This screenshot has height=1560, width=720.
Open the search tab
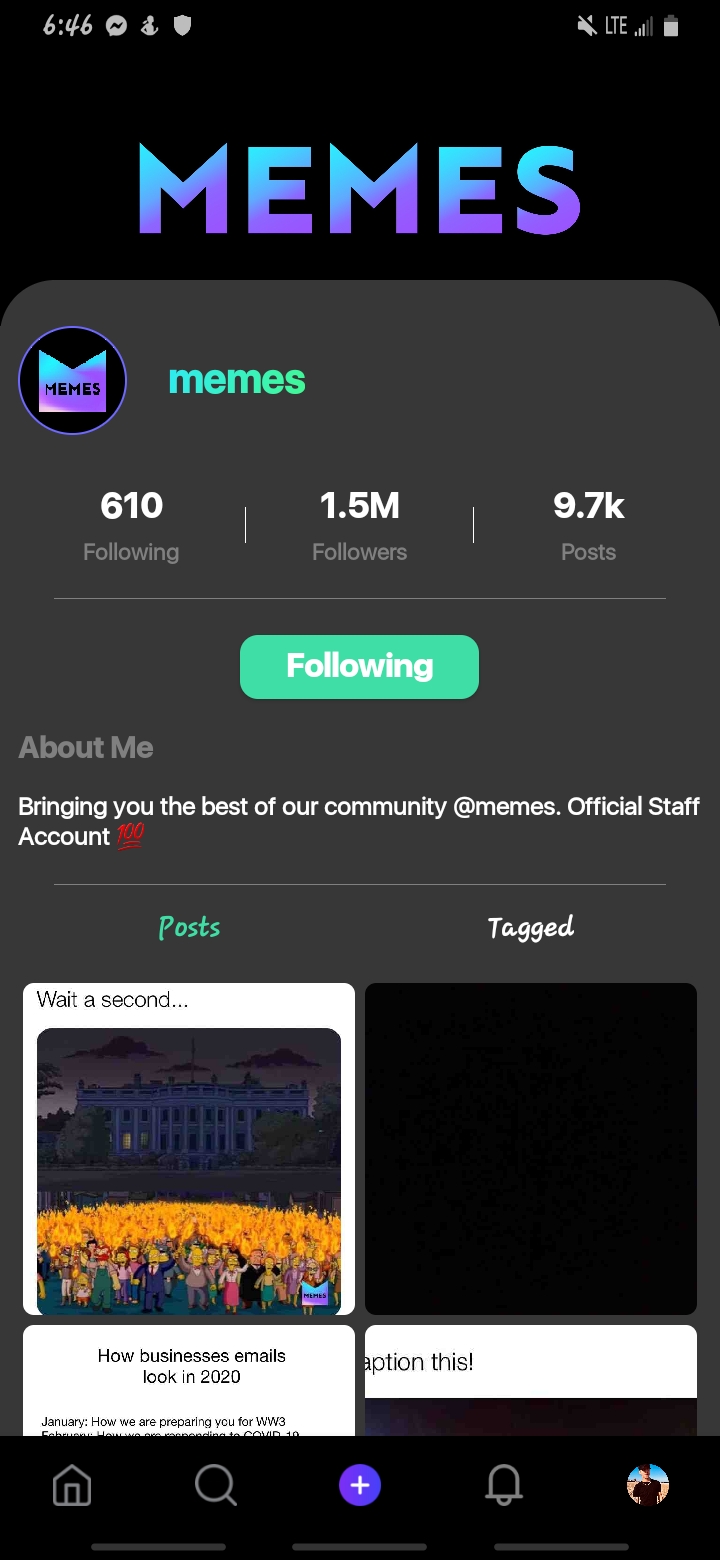[x=215, y=1486]
